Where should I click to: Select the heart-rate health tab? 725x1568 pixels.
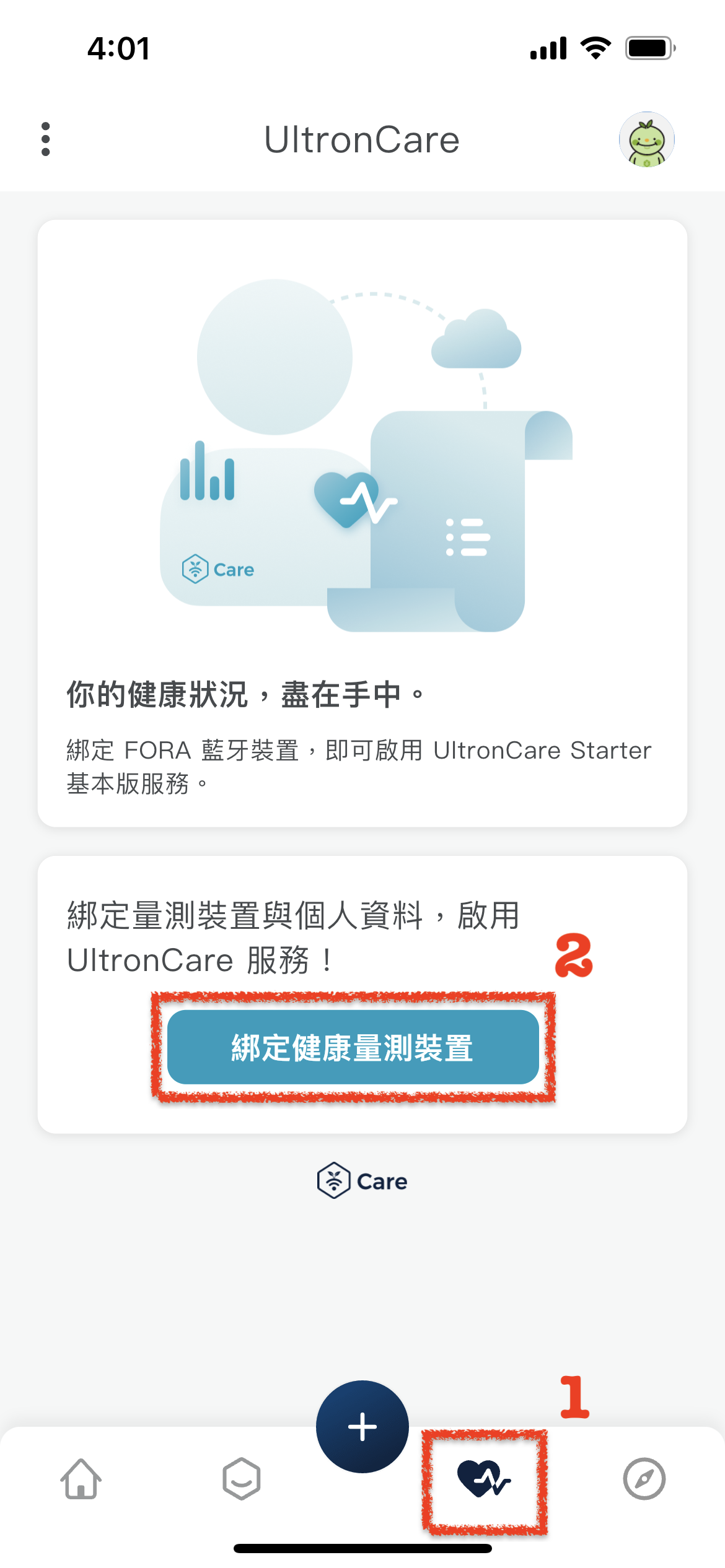point(484,1479)
